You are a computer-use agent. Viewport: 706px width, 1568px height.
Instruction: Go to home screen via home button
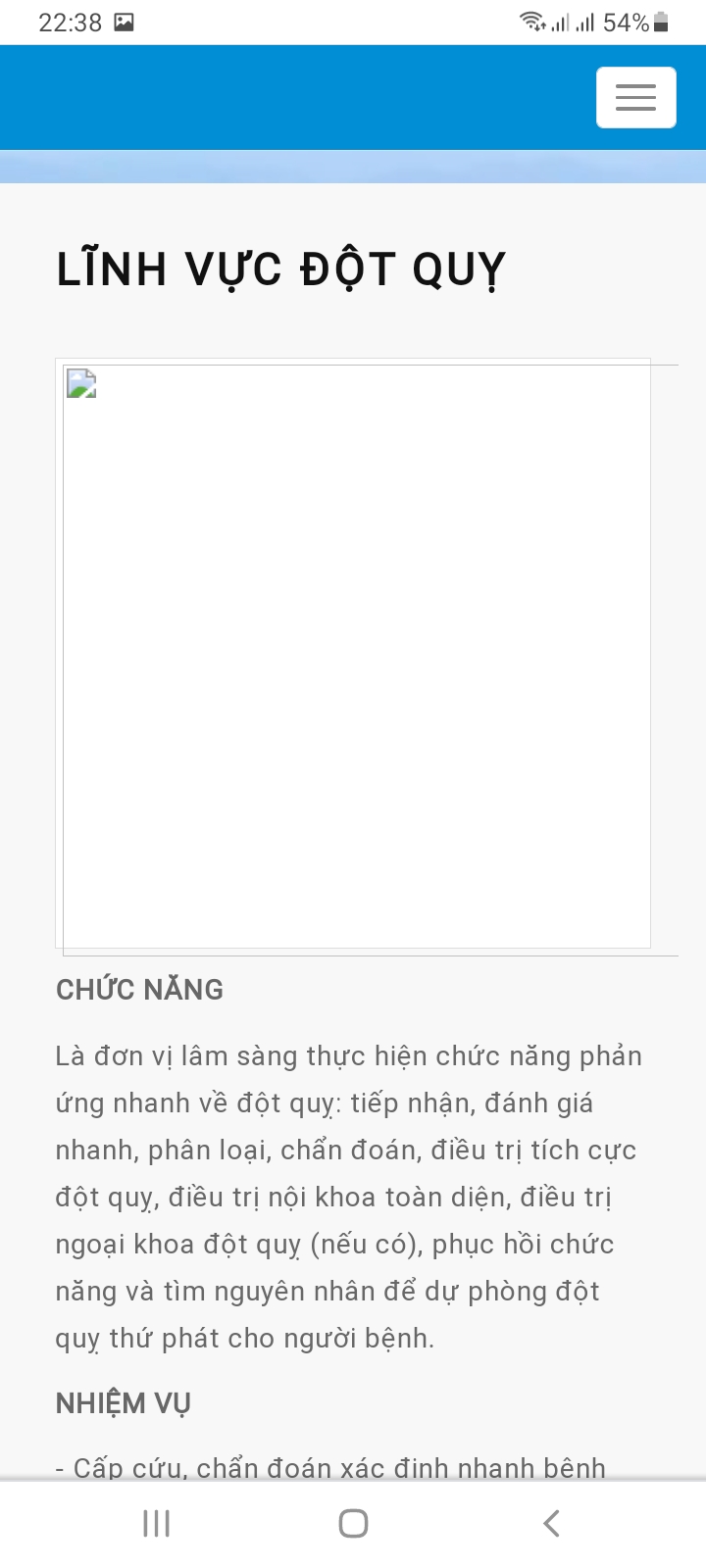click(x=353, y=1523)
